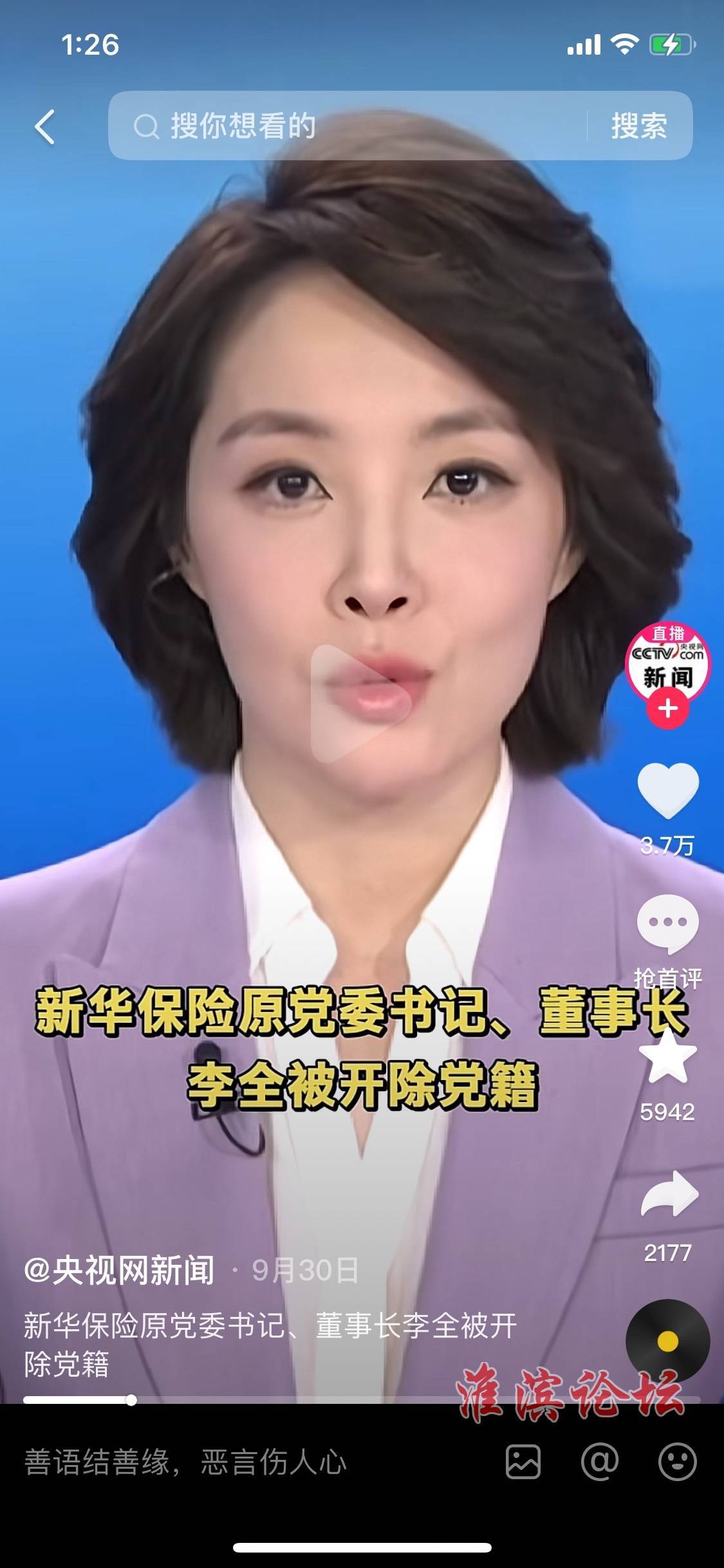The height and width of the screenshot is (1568, 724).
Task: Go back using the top-left arrow
Action: tap(45, 127)
